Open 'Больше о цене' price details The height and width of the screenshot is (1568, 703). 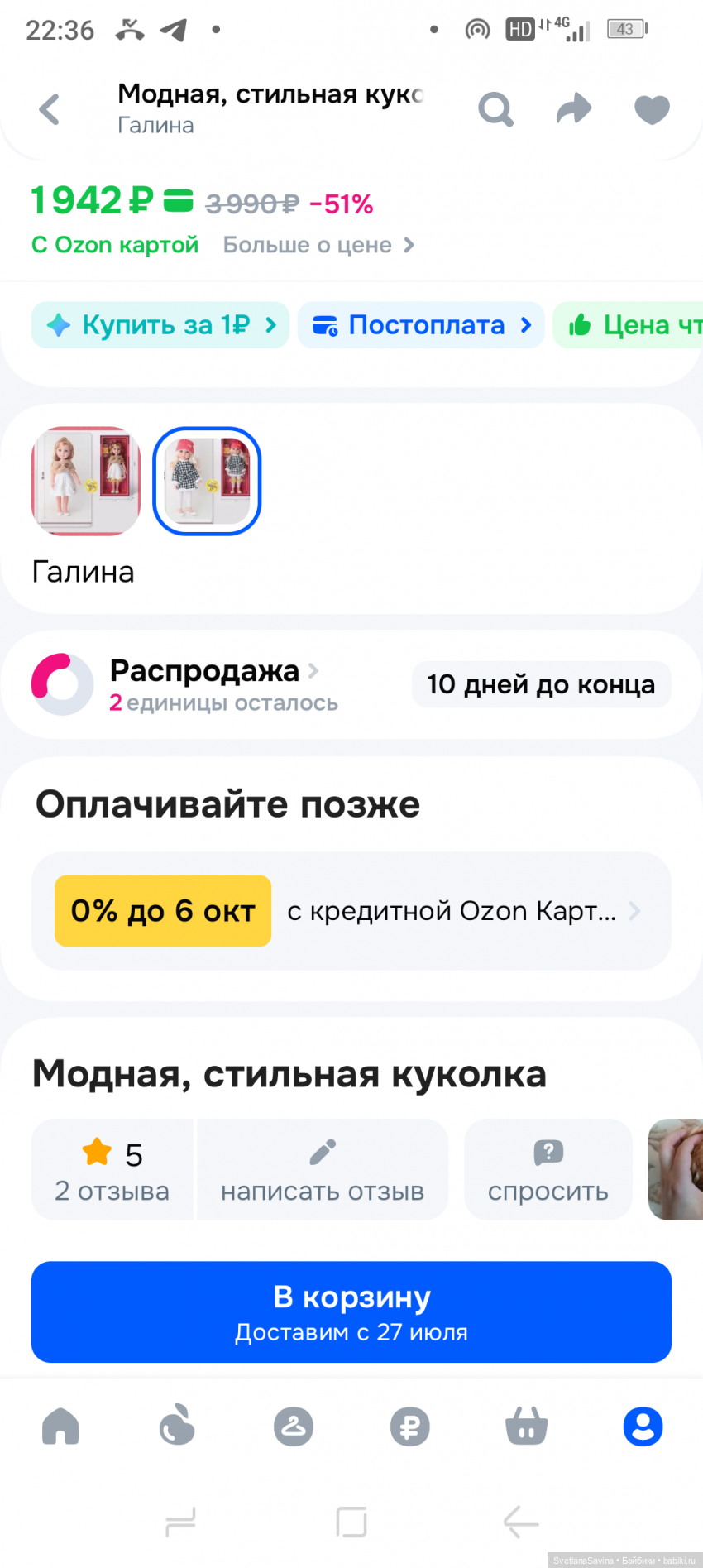318,245
